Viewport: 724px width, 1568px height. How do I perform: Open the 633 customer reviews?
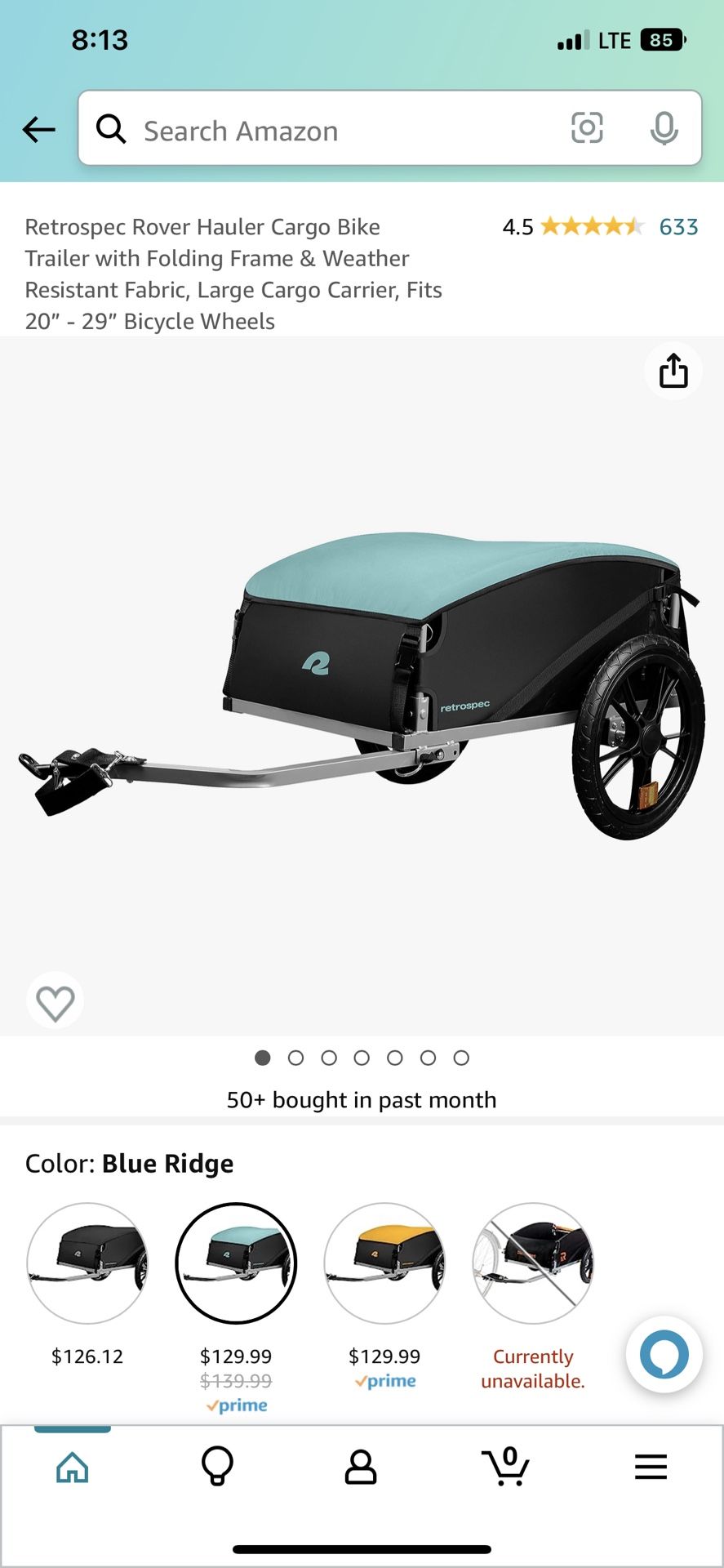click(678, 226)
